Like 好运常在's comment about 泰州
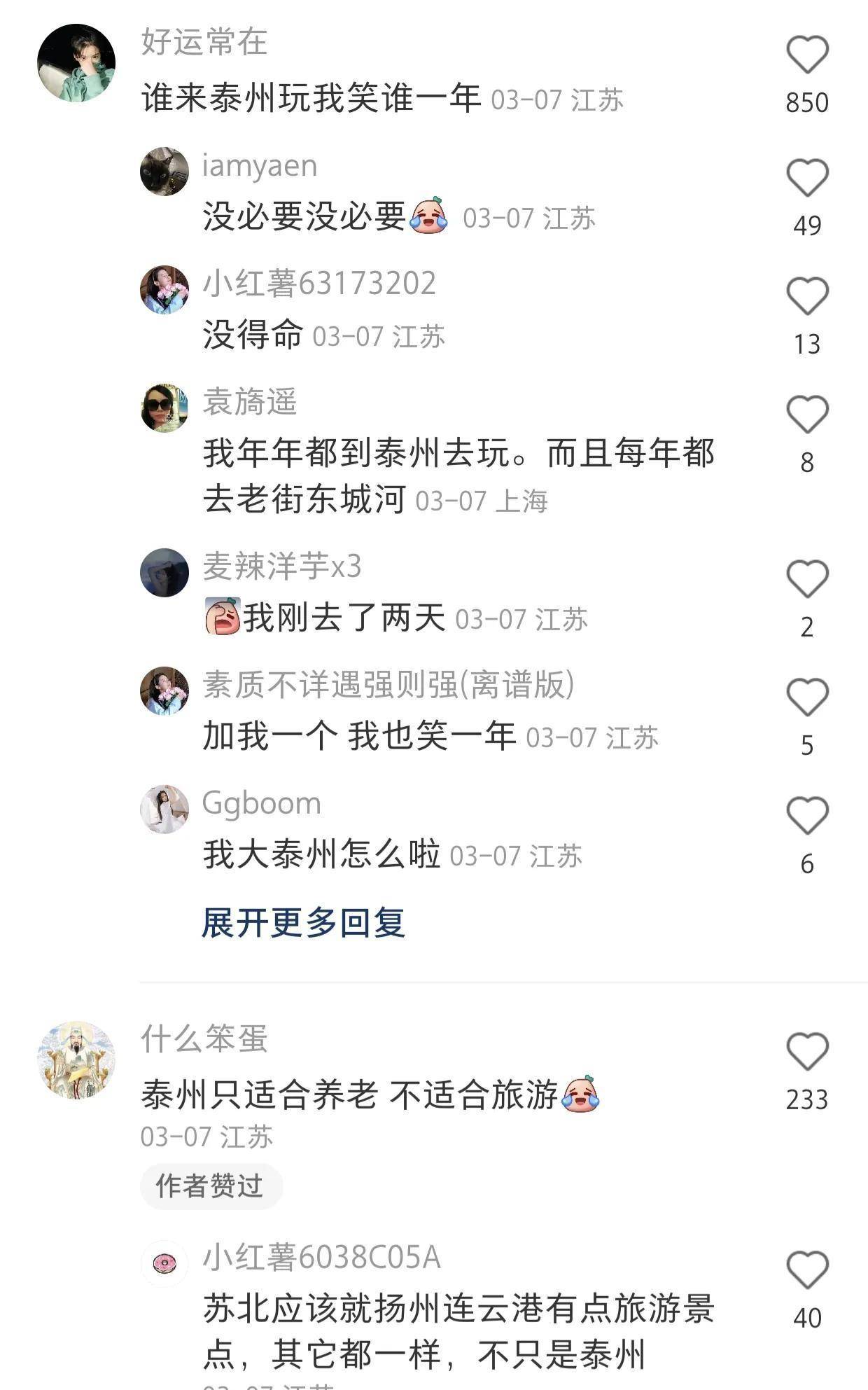This screenshot has width=868, height=1390. click(x=807, y=55)
